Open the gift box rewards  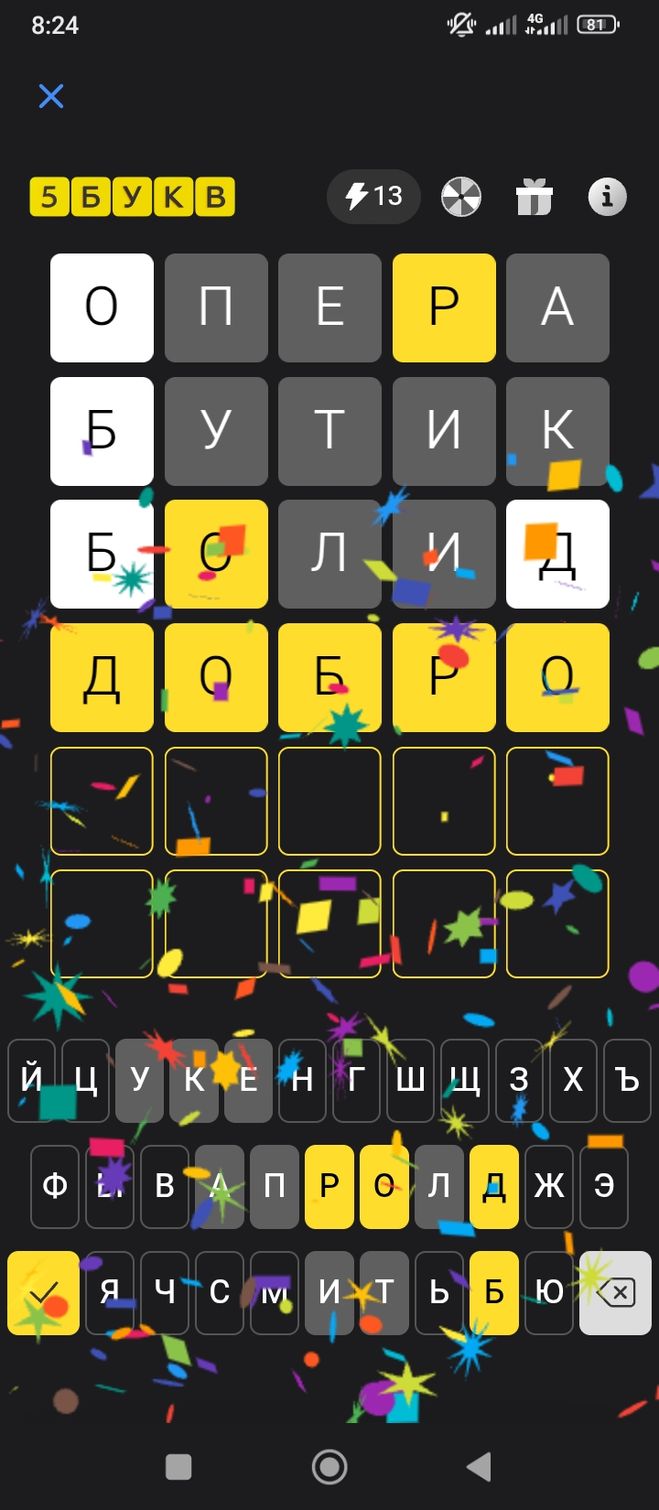pos(534,197)
